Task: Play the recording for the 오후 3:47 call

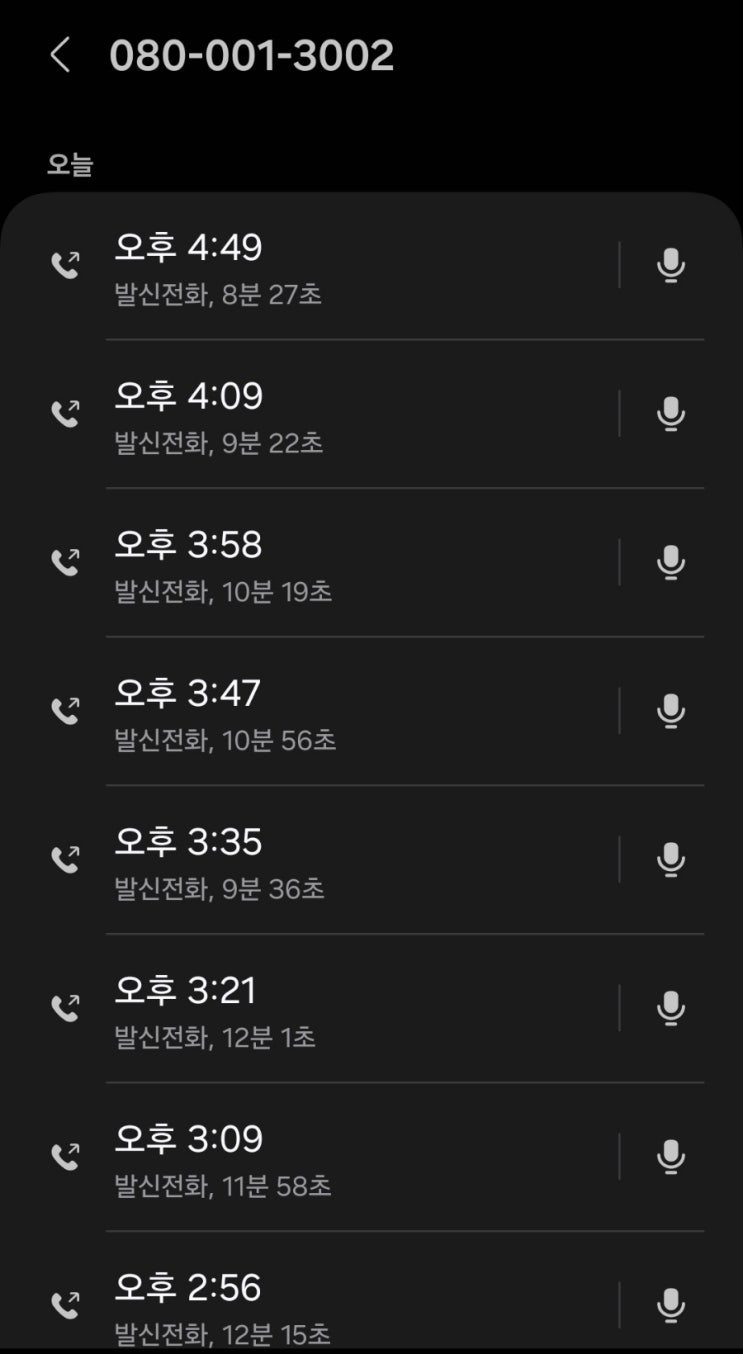Action: (x=671, y=711)
